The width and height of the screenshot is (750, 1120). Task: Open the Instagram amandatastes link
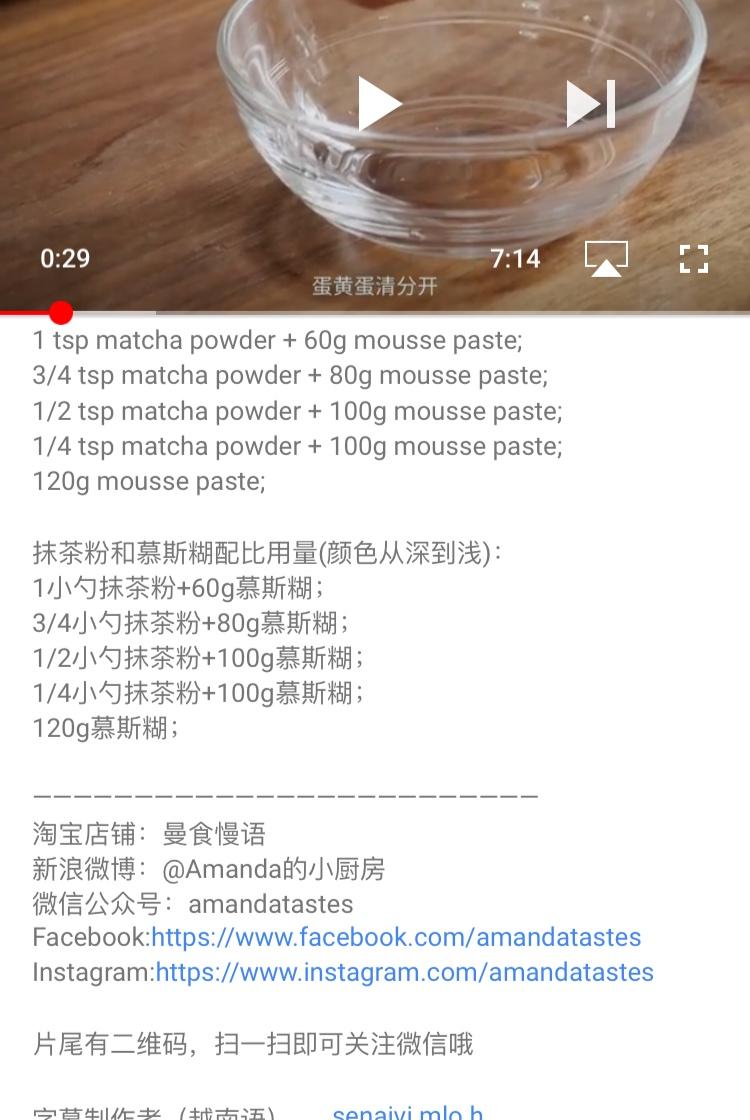point(404,973)
